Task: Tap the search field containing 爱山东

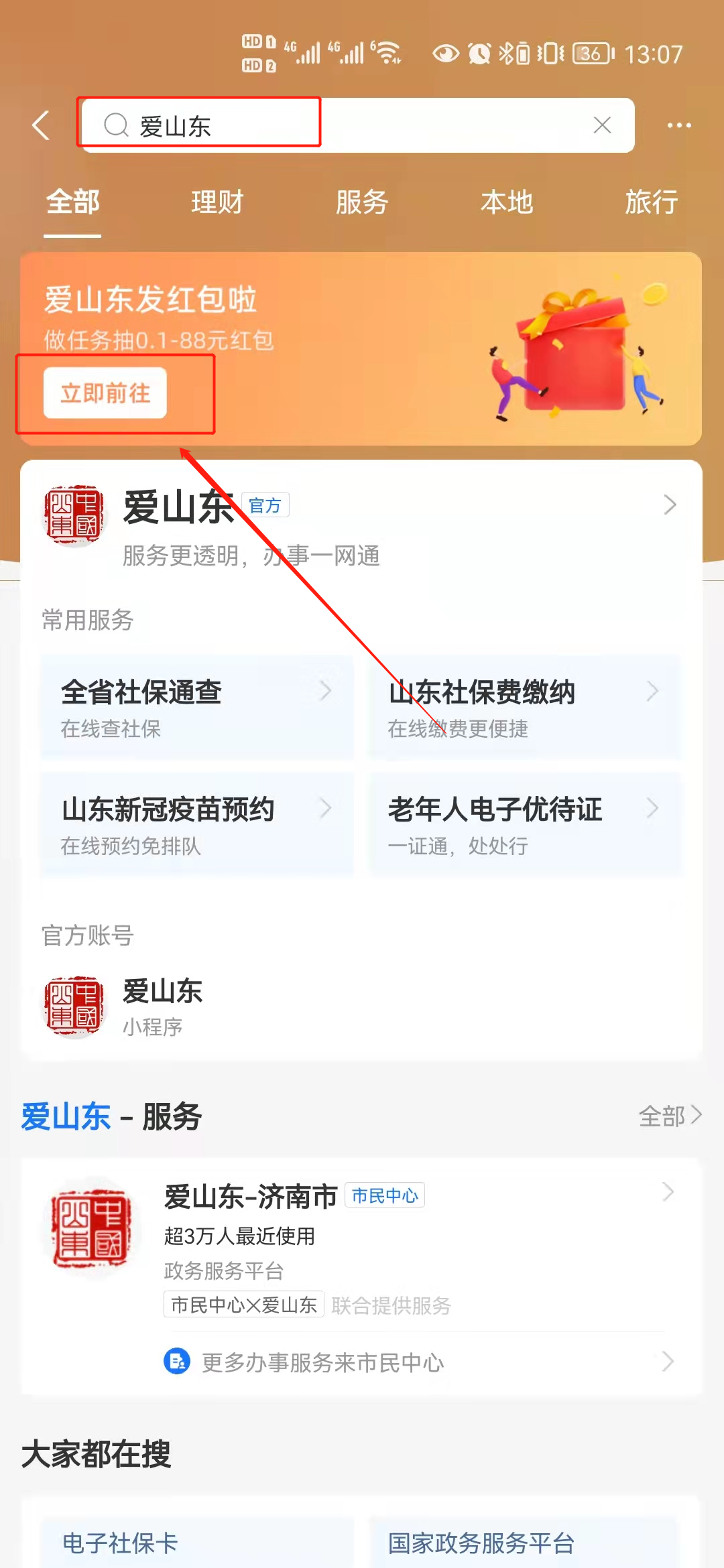Action: click(x=349, y=125)
